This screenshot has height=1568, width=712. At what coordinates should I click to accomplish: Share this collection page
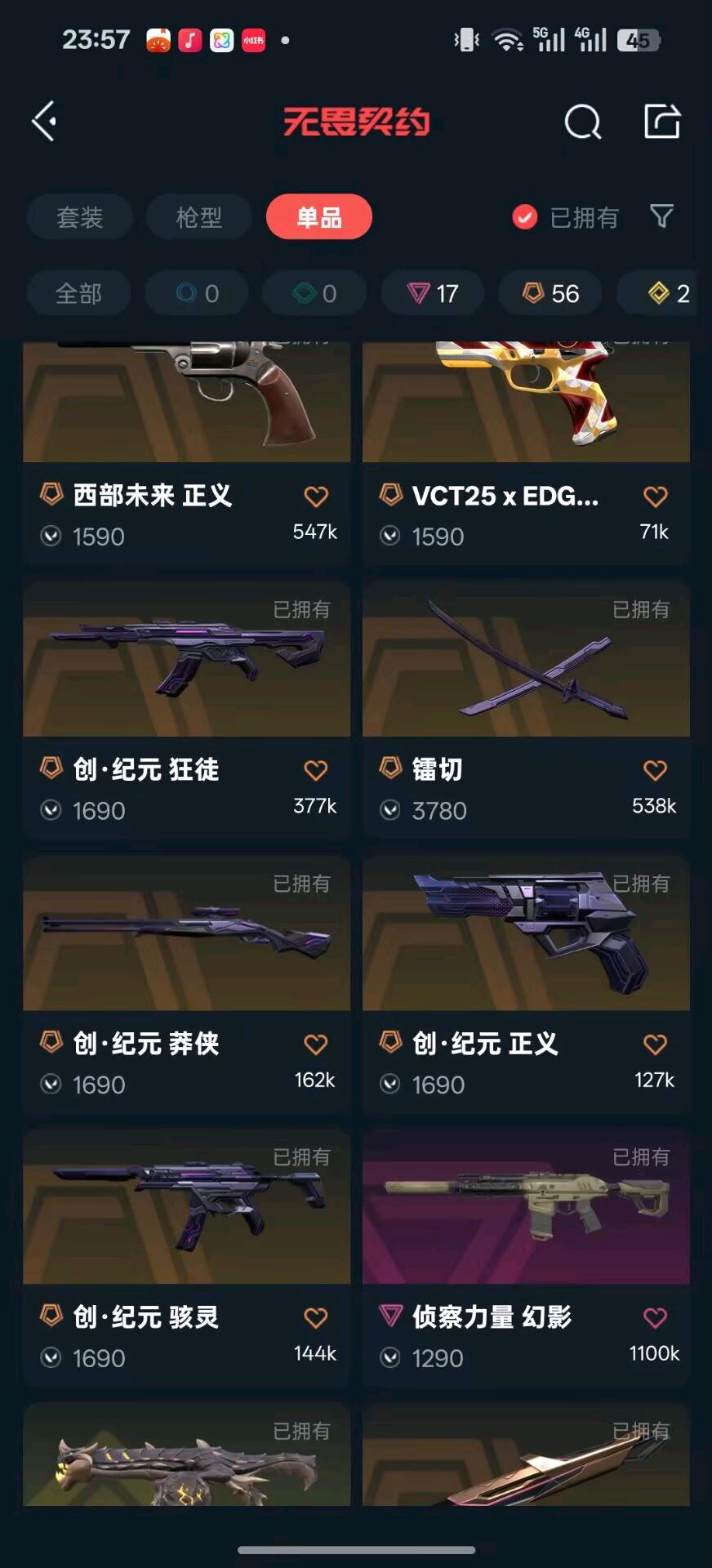pos(661,122)
